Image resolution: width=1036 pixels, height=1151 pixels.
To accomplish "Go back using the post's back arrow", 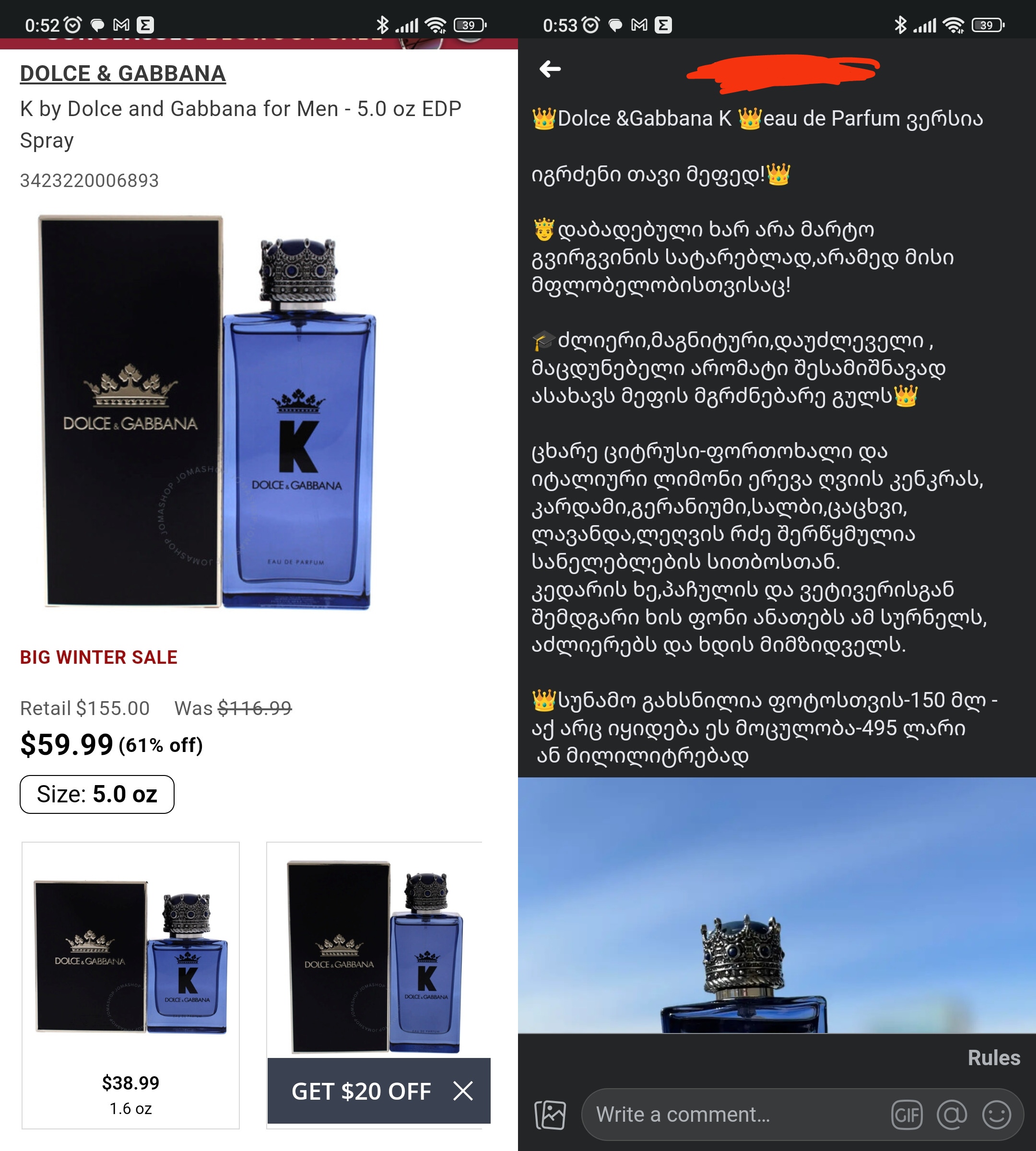I will tap(550, 70).
